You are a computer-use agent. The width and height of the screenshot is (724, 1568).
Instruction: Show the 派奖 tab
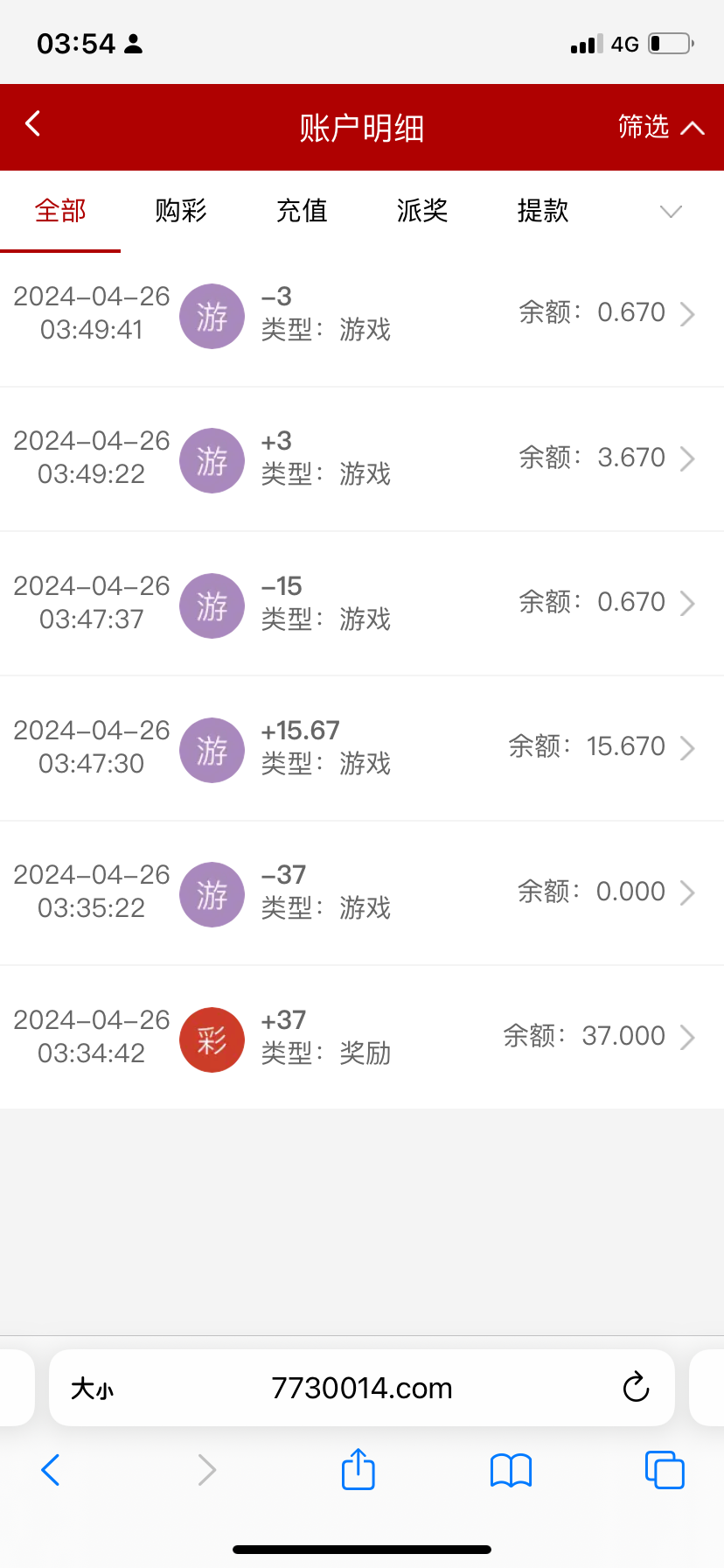[x=422, y=211]
